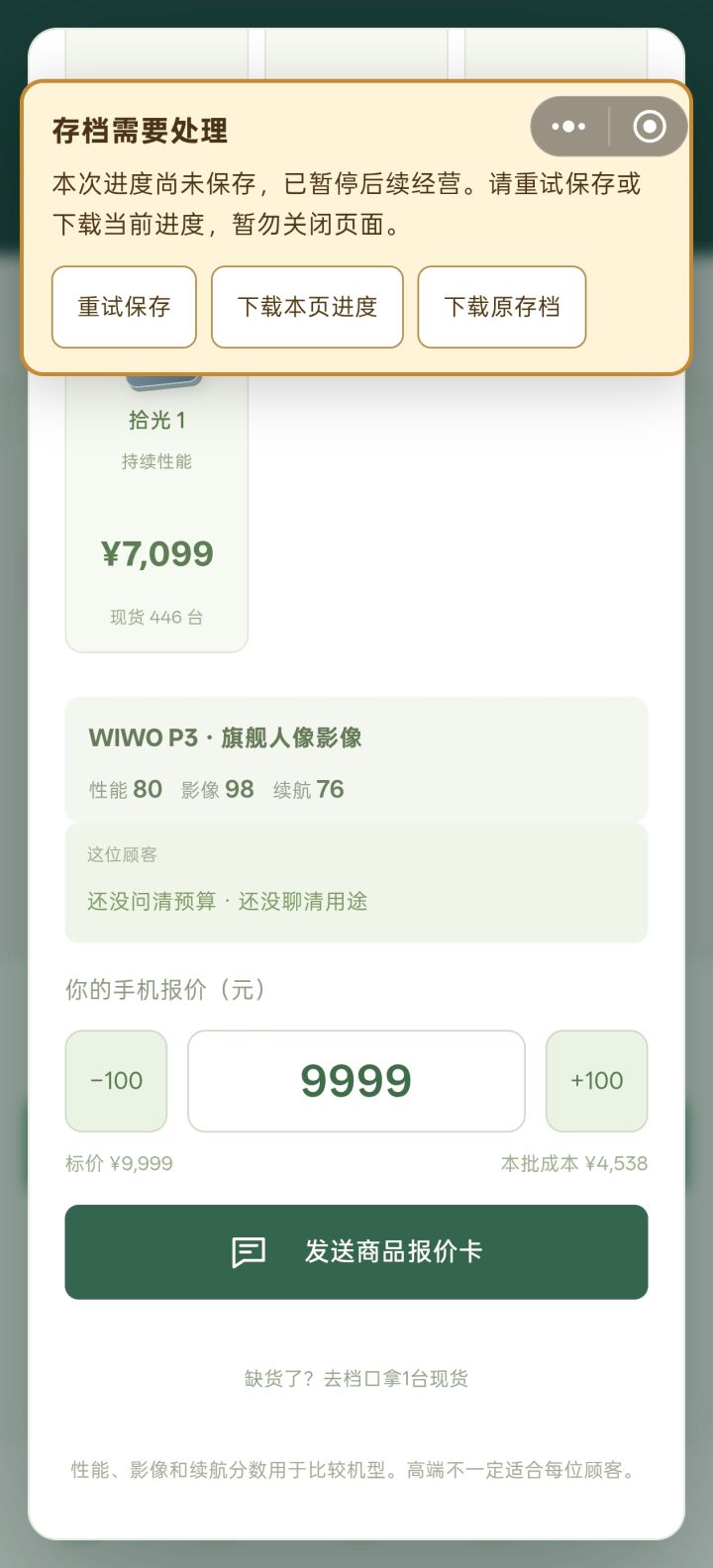Select the 拾光 1 phone card
The image size is (713, 1568).
pyautogui.click(x=156, y=513)
